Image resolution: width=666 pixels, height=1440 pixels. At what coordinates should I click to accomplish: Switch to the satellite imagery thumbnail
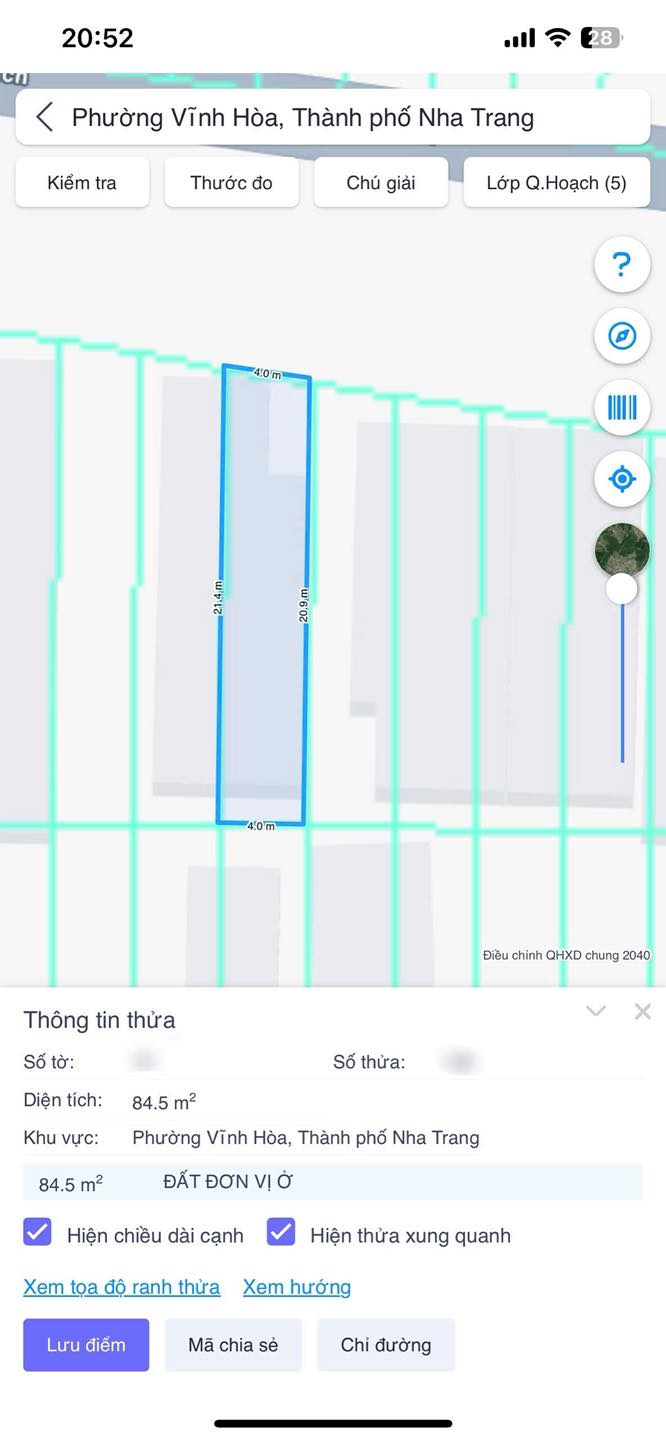[x=622, y=550]
